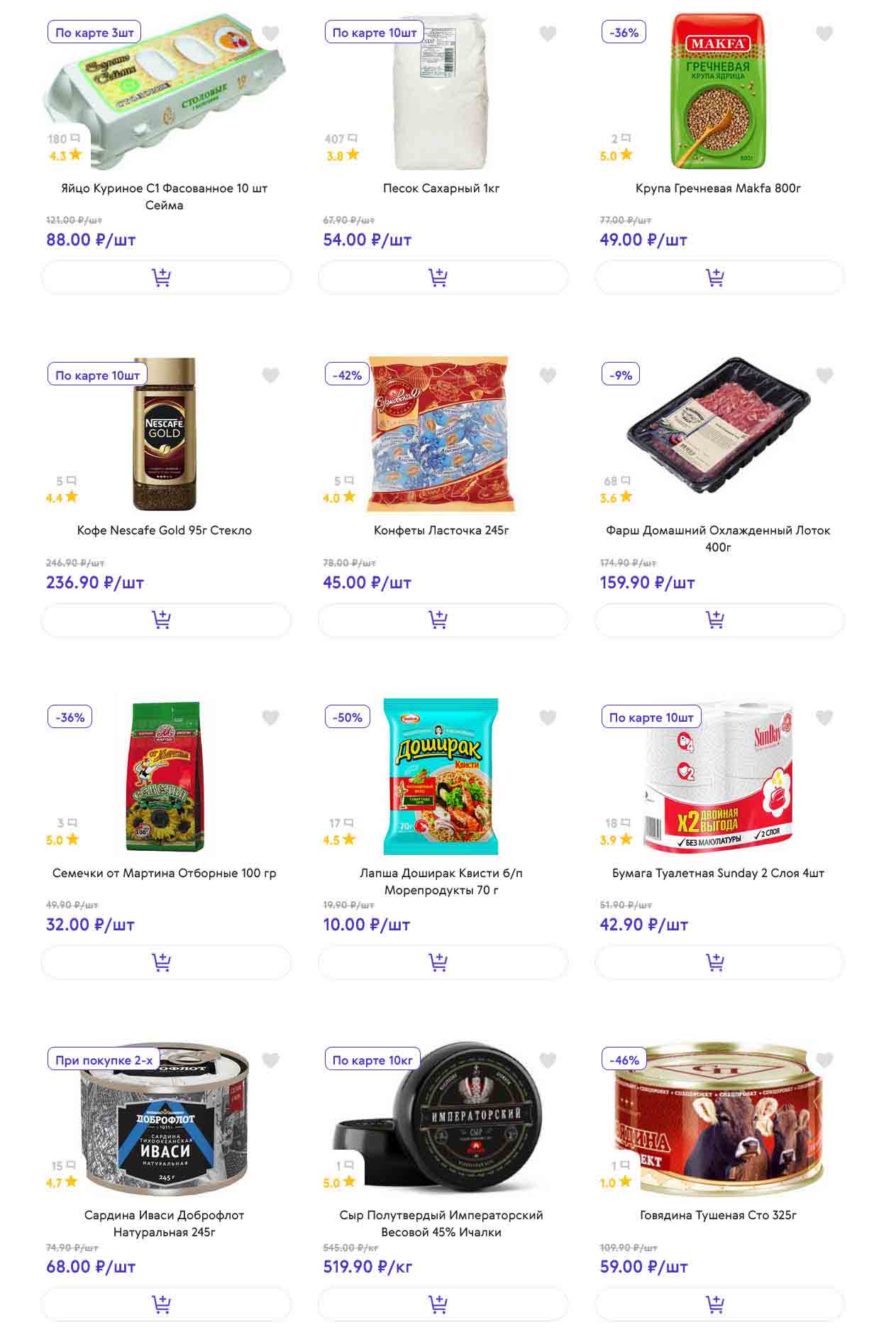Screen dimensions: 896x1342
Task: Favorite Яйцо Куриное С1 with heart icon
Action: click(x=270, y=33)
